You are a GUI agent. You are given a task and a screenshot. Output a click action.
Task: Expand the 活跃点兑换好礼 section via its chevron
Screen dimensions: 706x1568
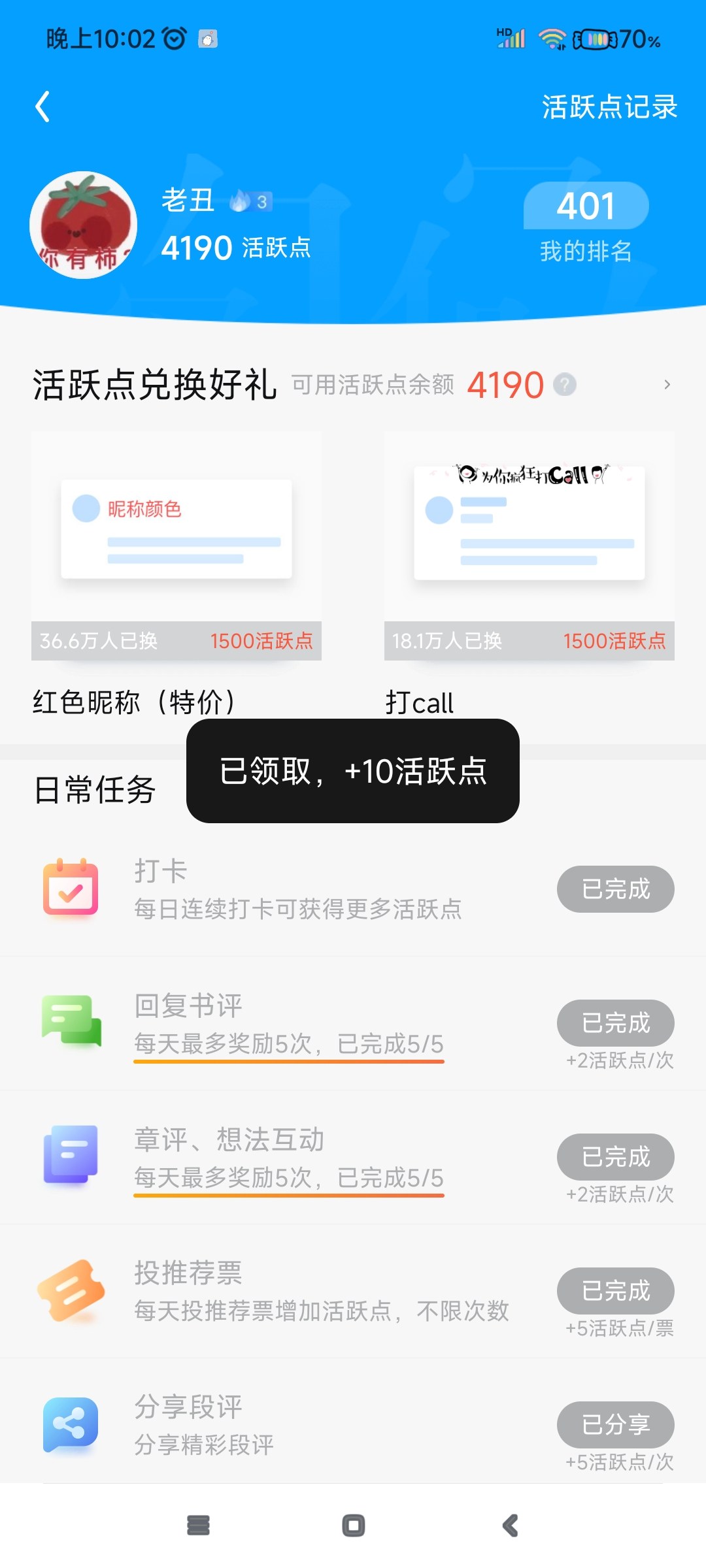coord(667,384)
